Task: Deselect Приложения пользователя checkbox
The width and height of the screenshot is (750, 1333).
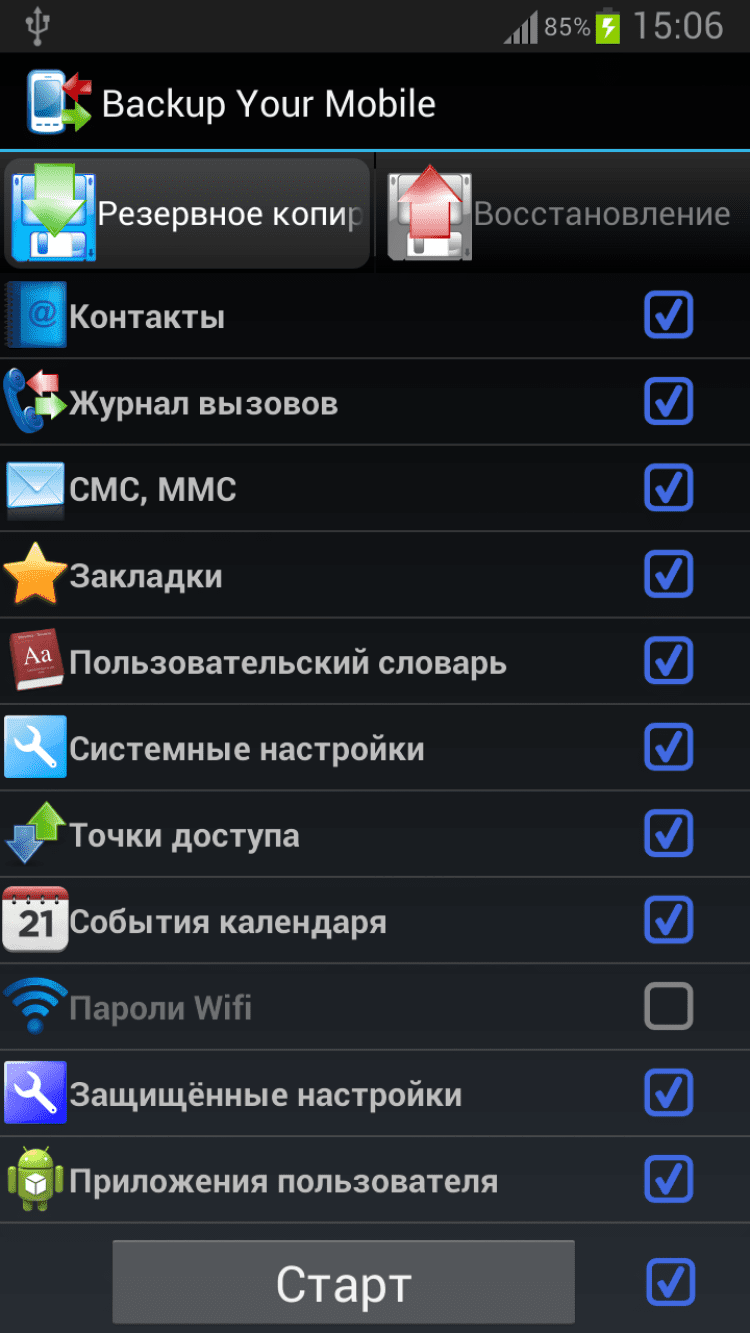Action: click(669, 1179)
